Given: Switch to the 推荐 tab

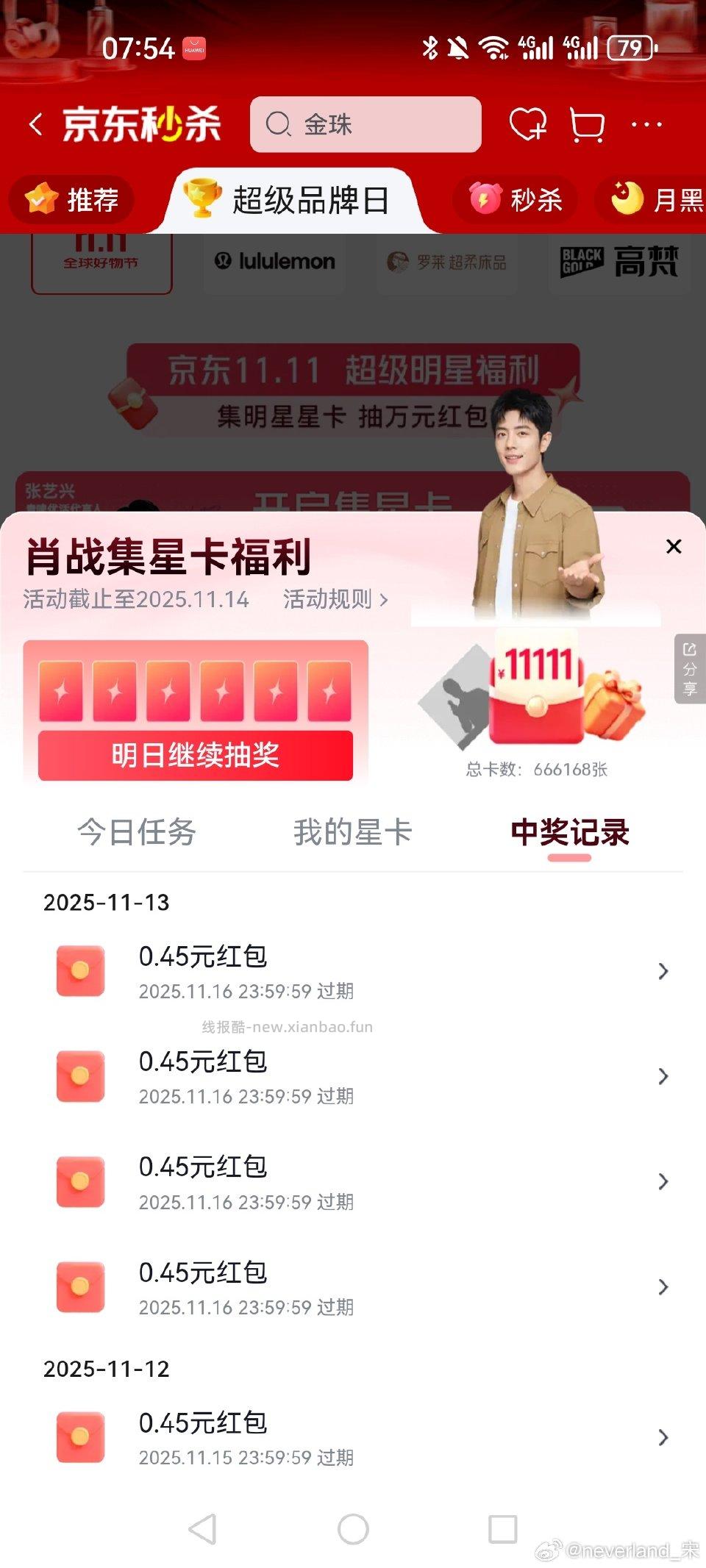Looking at the screenshot, I should coord(74,200).
